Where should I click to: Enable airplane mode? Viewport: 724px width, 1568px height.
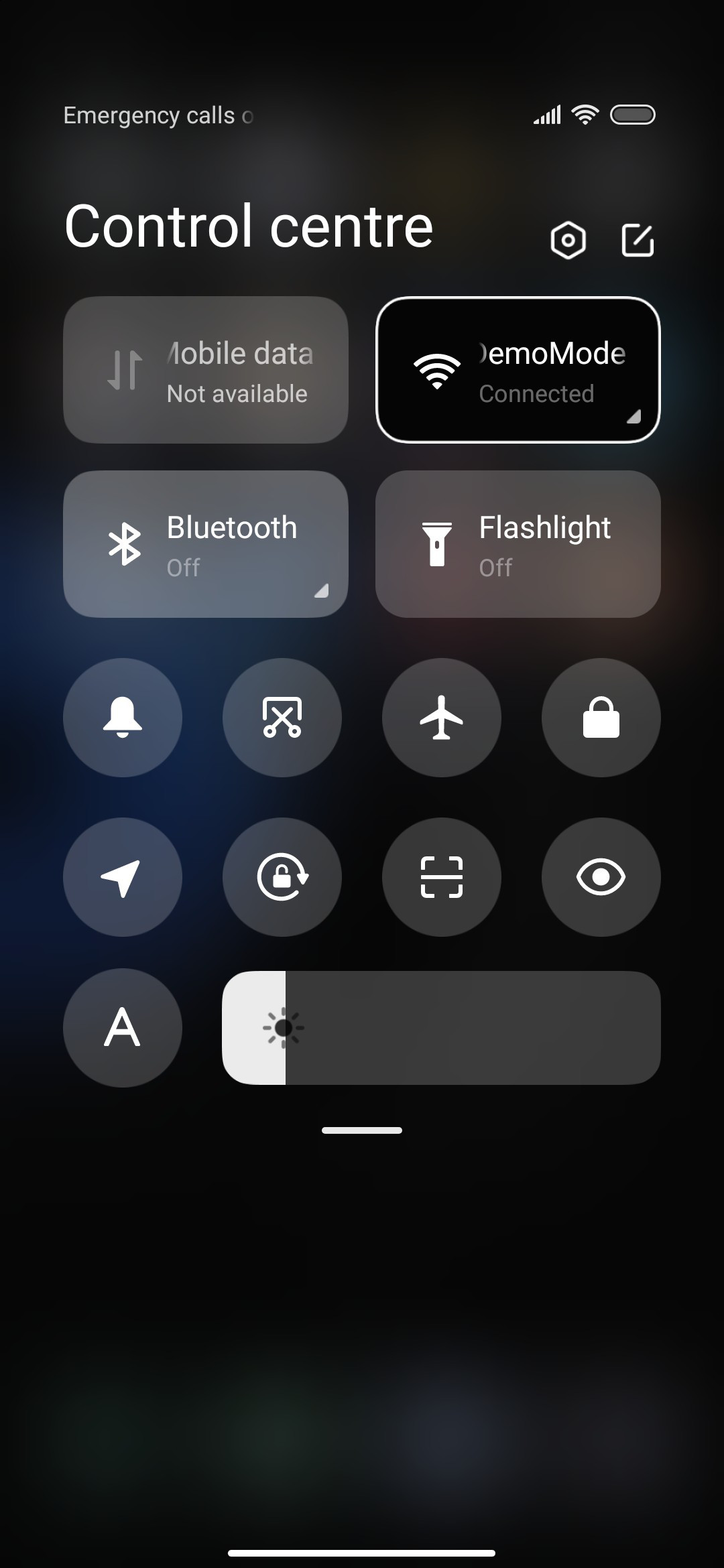[442, 718]
